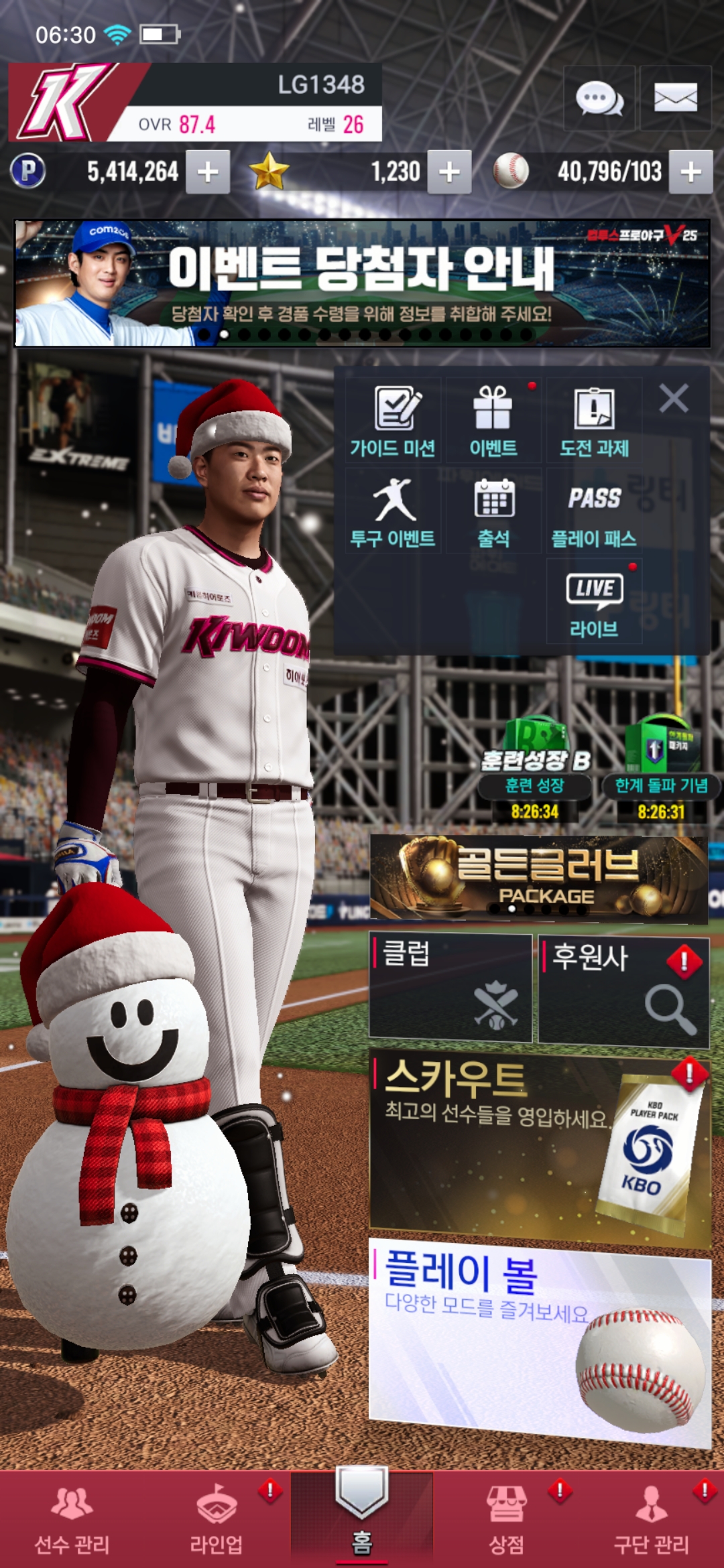Screen dimensions: 724x1568
Task: Open 라이브 menu
Action: 594,601
